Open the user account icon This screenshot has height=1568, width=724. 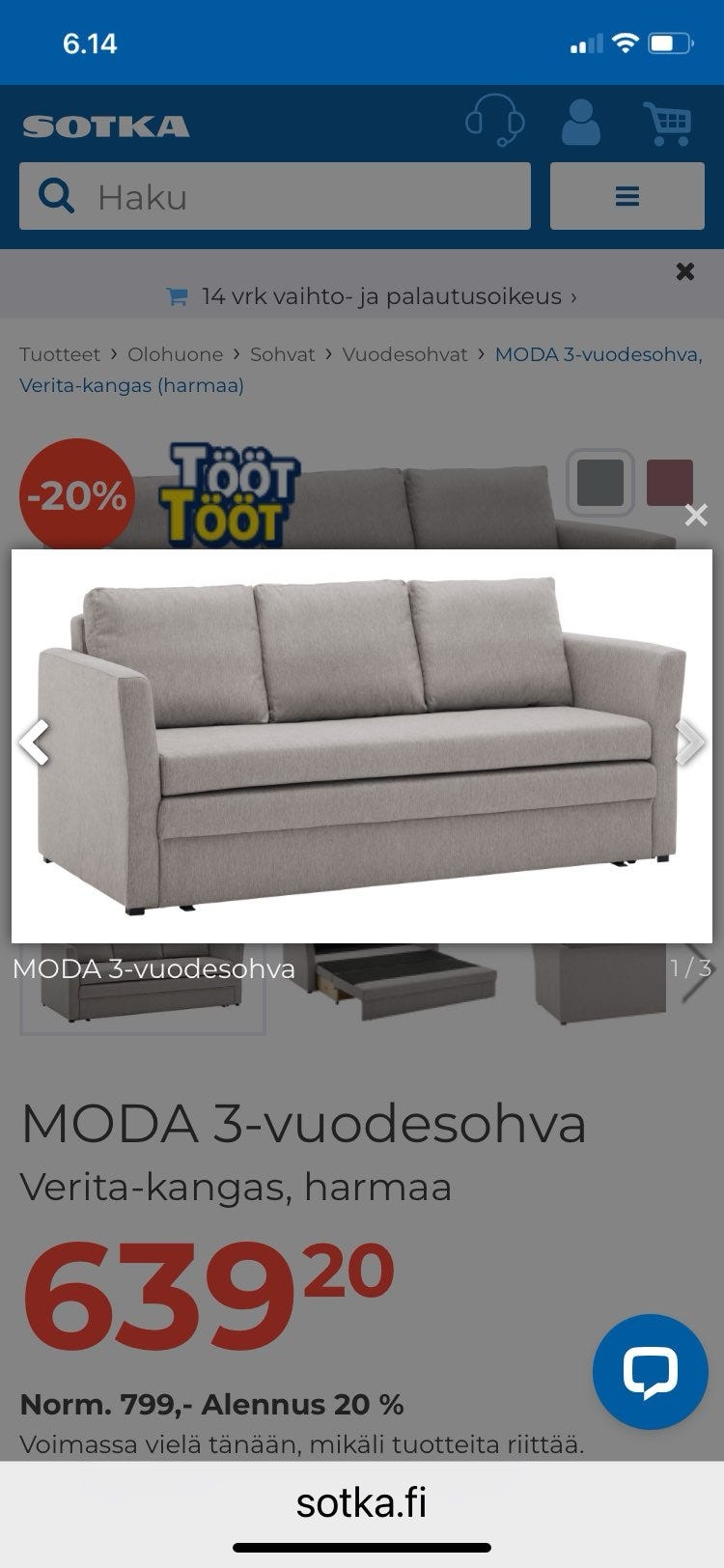[580, 124]
